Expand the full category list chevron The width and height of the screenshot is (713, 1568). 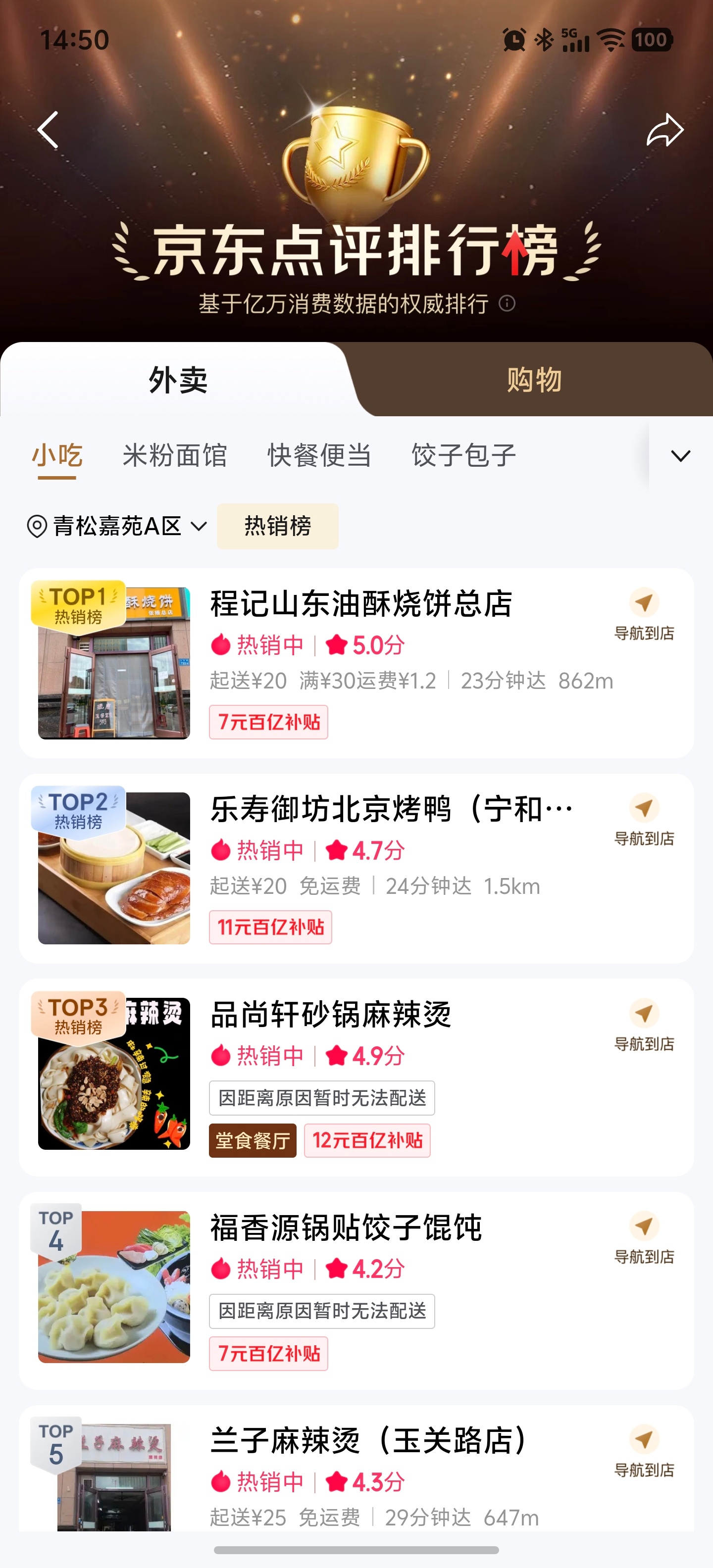680,455
